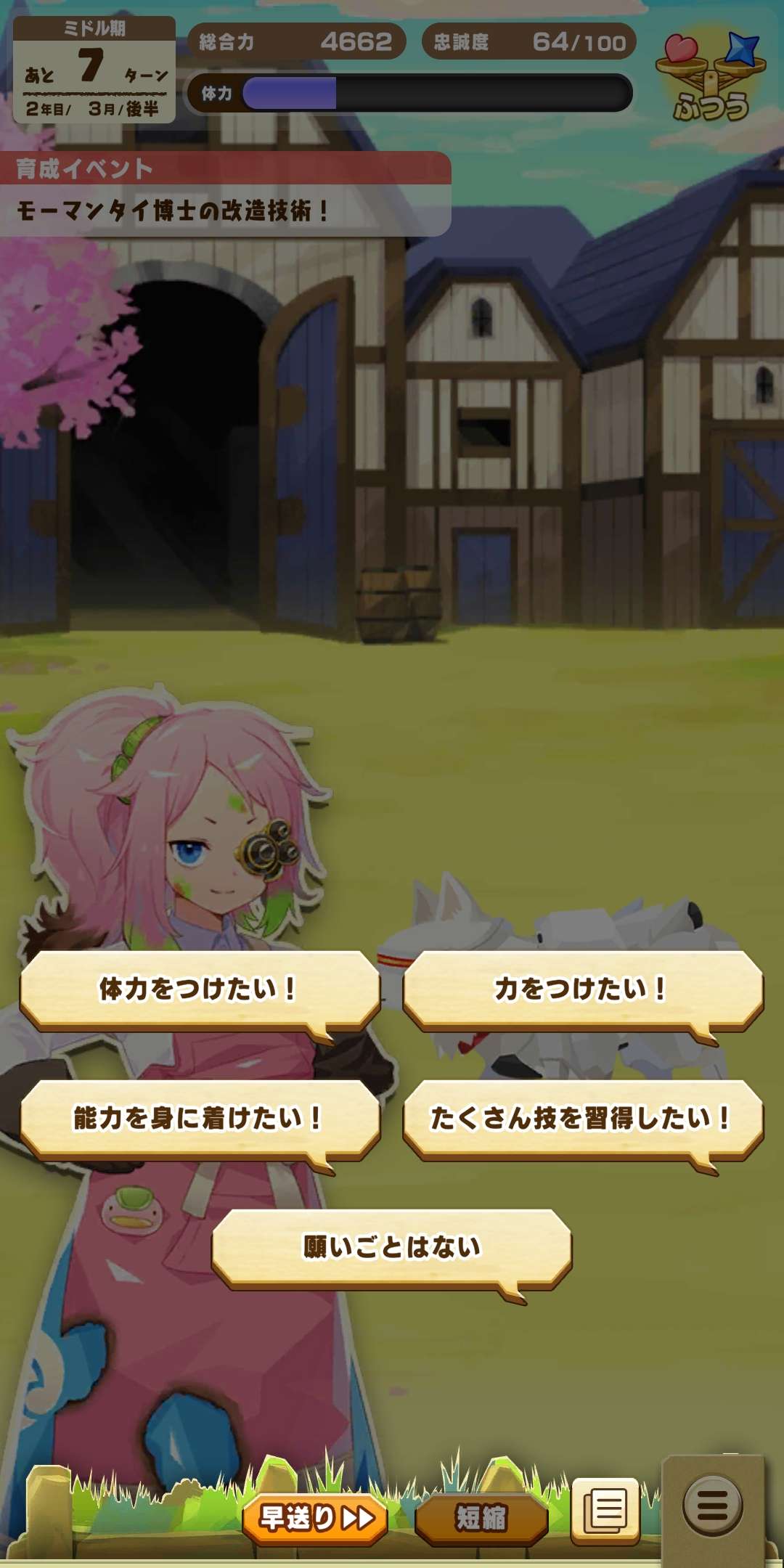Open the dialogue log icon
Viewport: 784px width, 1568px height.
[605, 1511]
